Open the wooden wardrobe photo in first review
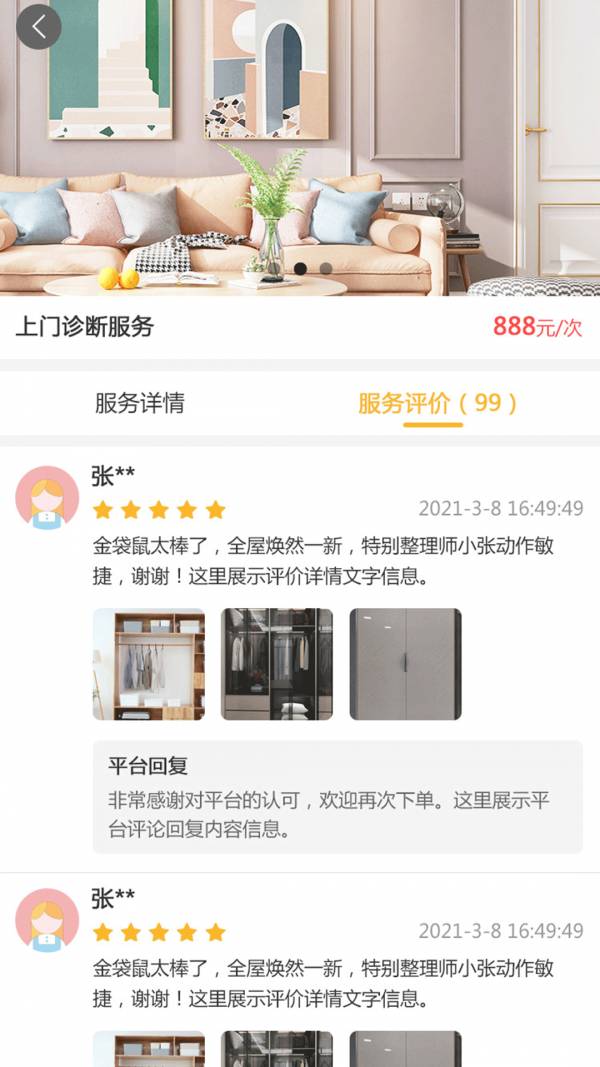This screenshot has width=600, height=1067. click(149, 664)
